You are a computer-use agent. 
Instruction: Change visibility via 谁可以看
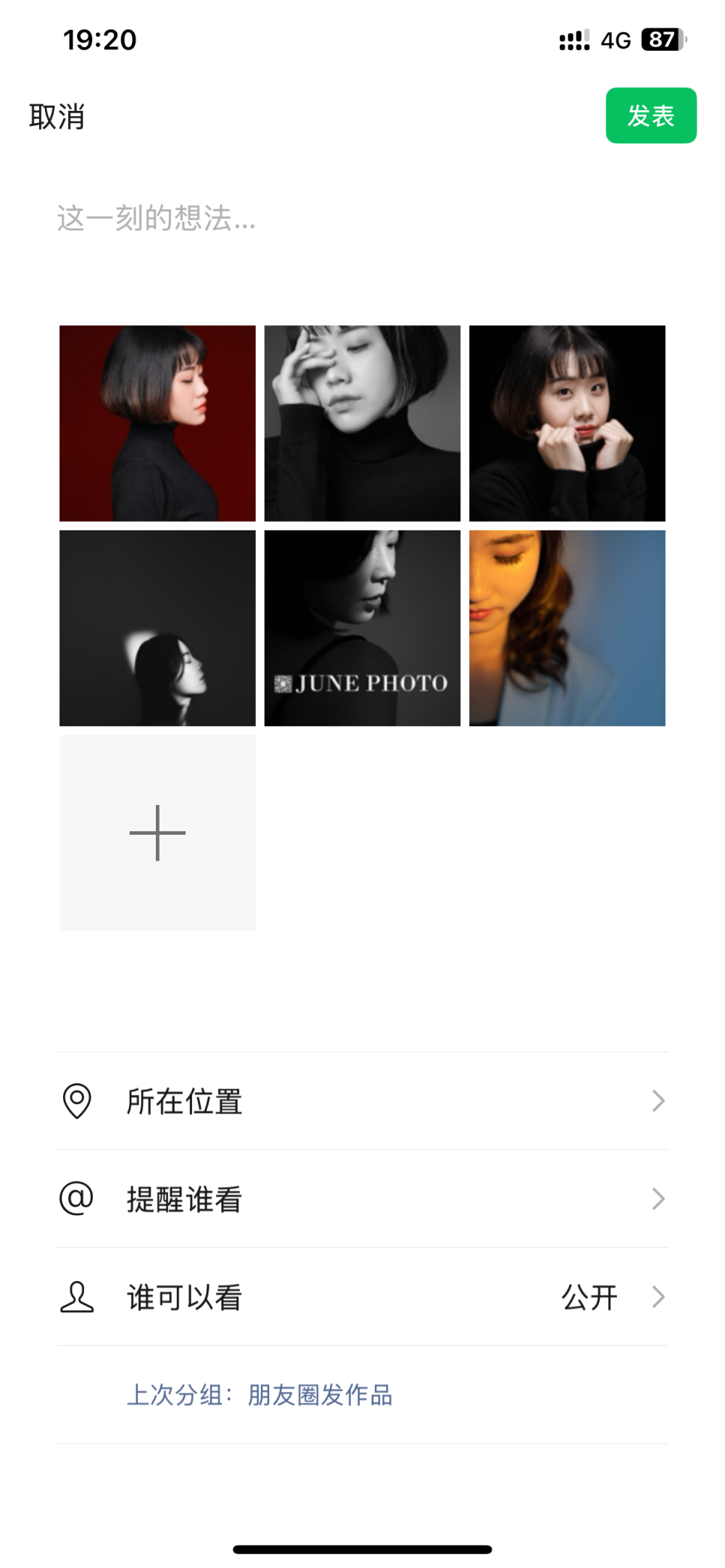(x=362, y=1296)
